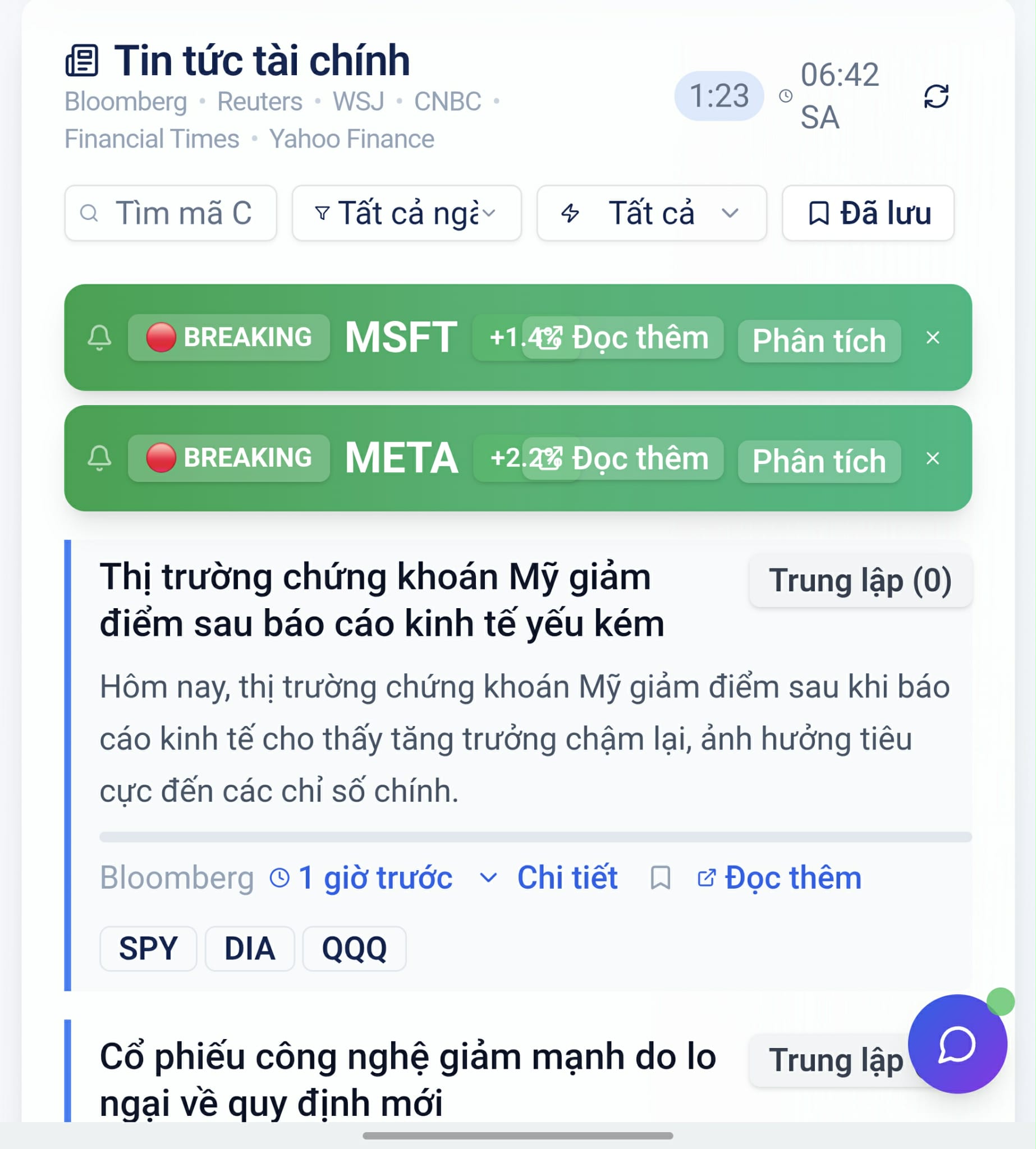Tap the bell icon on the MSFT alert
This screenshot has width=1036, height=1149.
click(x=99, y=338)
